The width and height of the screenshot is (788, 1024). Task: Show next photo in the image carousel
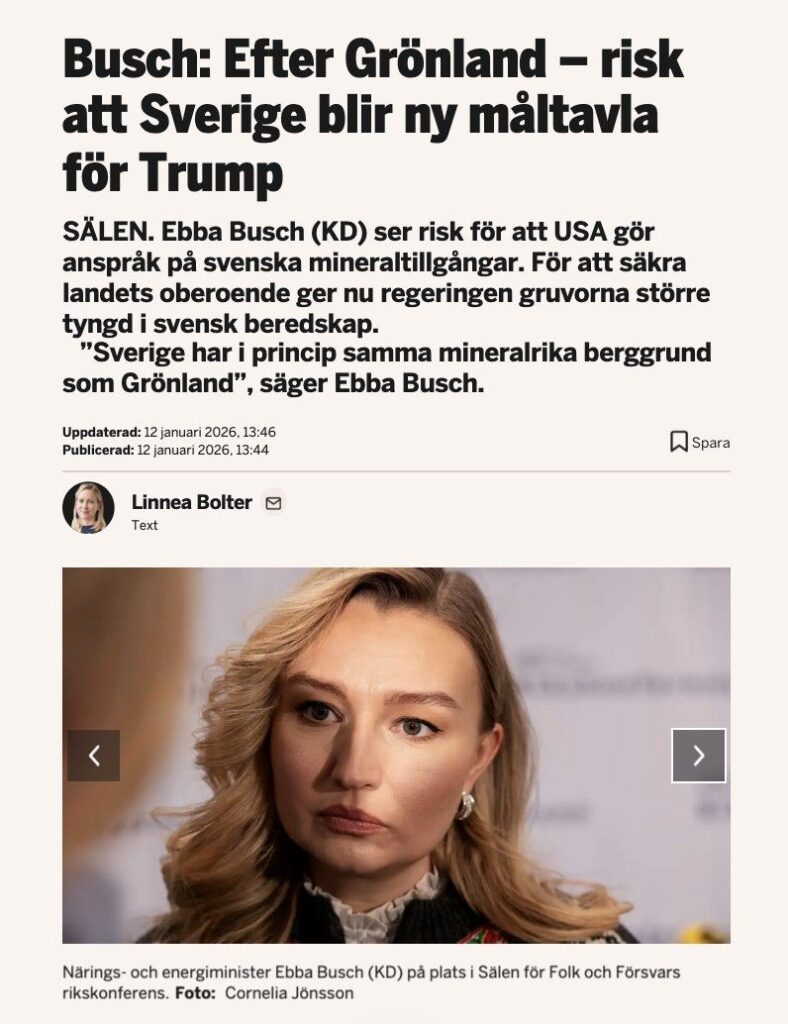pos(698,755)
